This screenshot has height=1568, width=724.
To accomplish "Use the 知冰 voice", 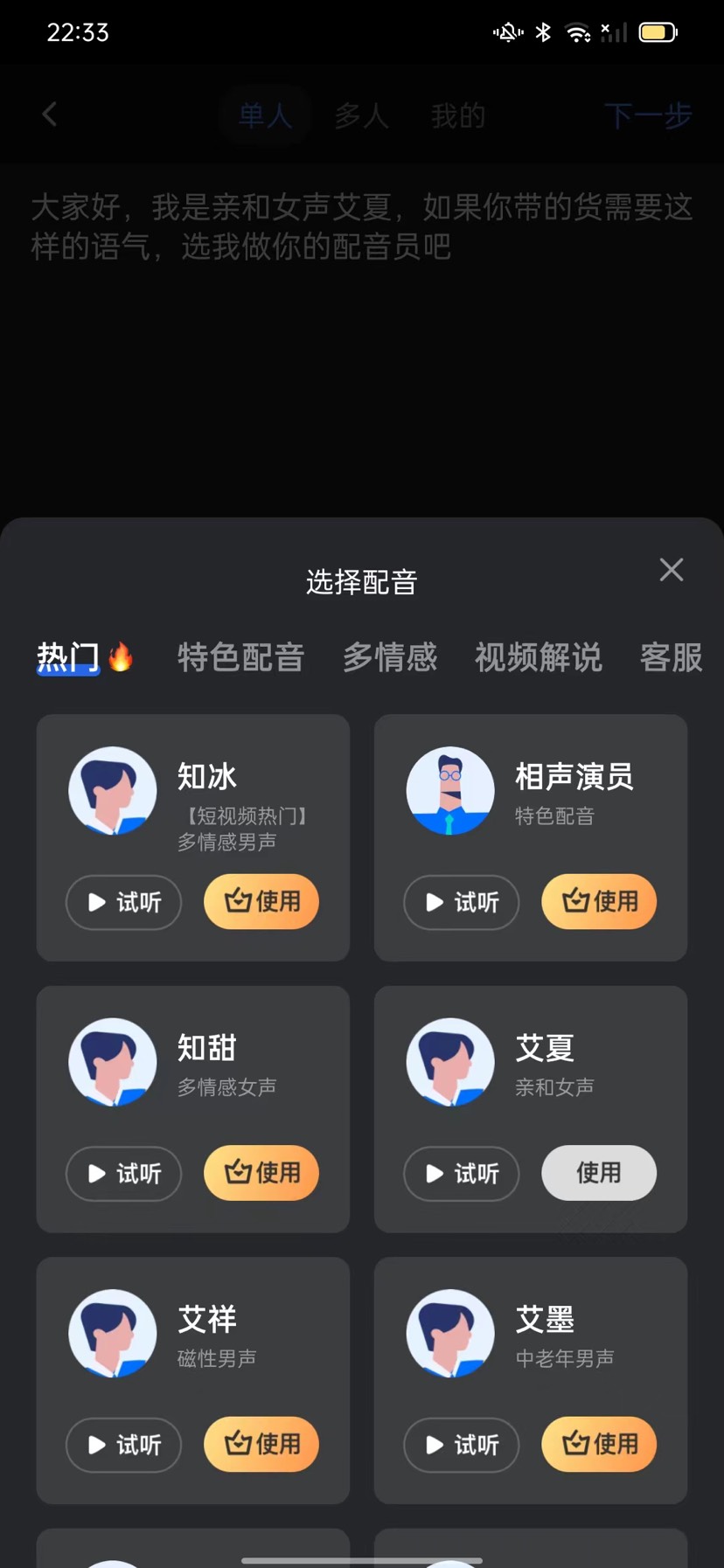I will [261, 901].
